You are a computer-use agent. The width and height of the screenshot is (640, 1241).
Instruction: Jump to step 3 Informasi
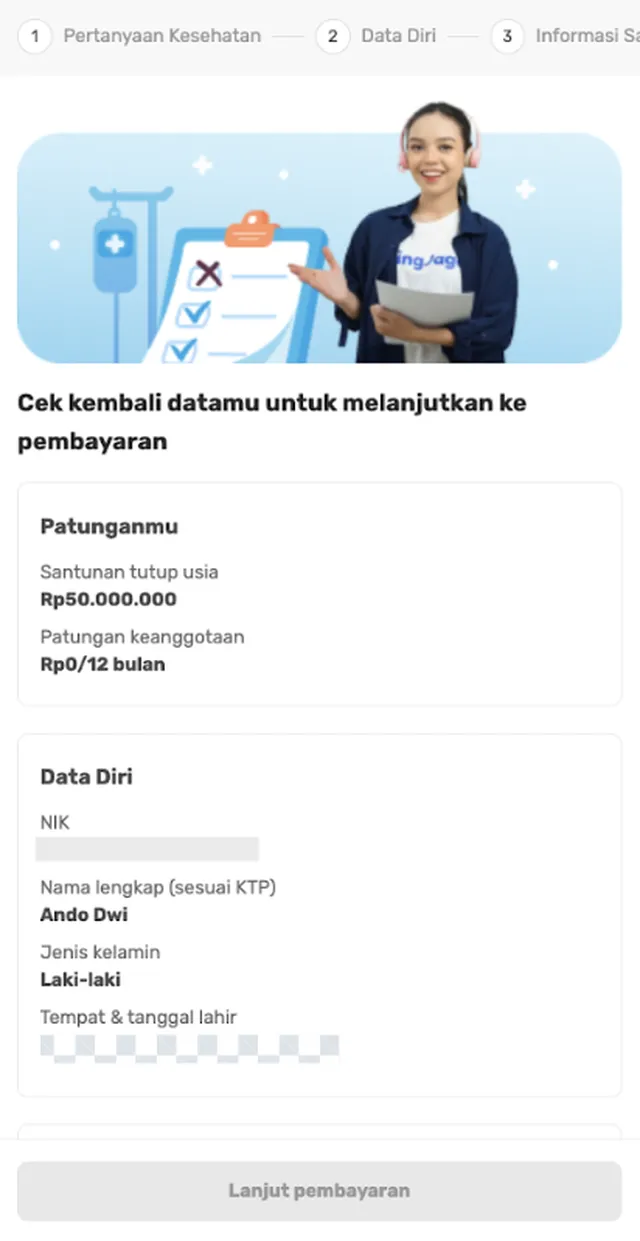[565, 36]
